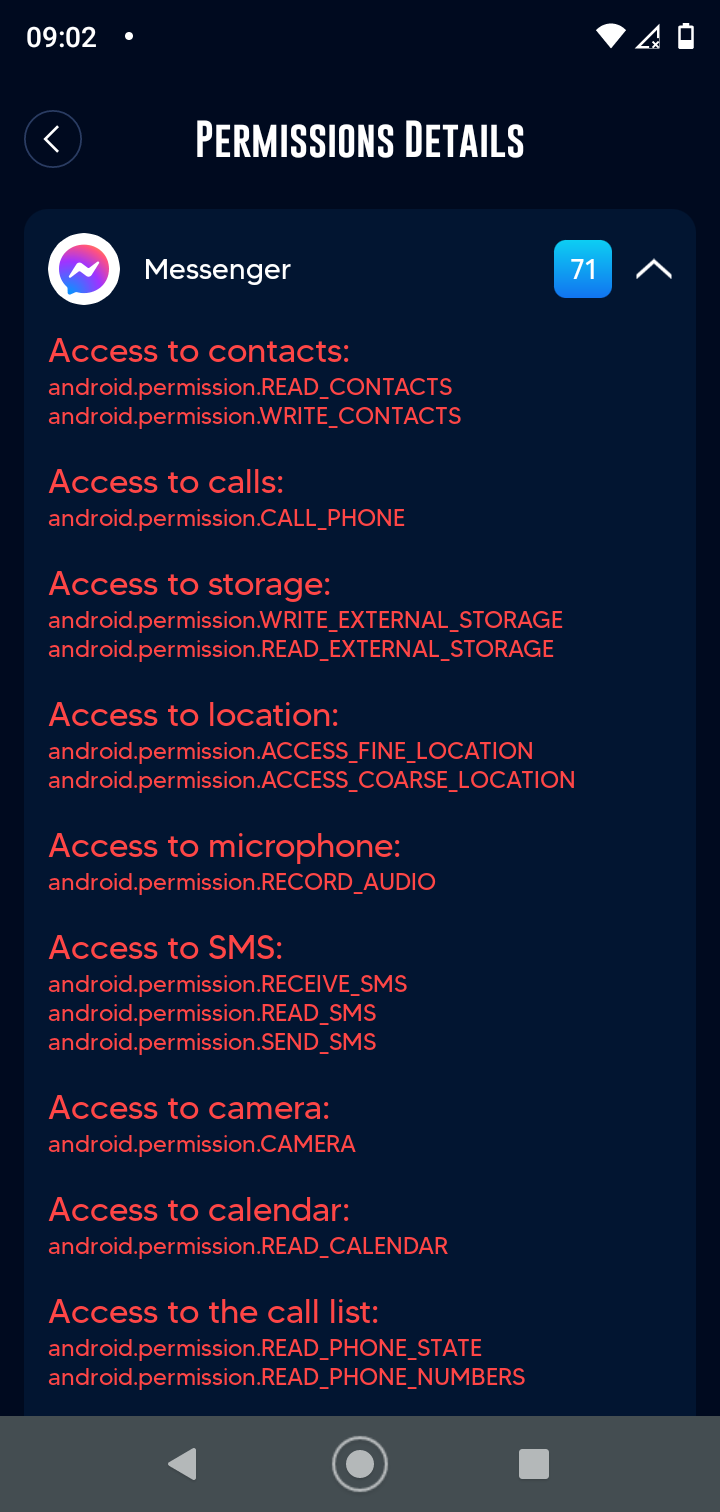Viewport: 720px width, 1512px height.
Task: Tap the system back button
Action: (x=183, y=1464)
